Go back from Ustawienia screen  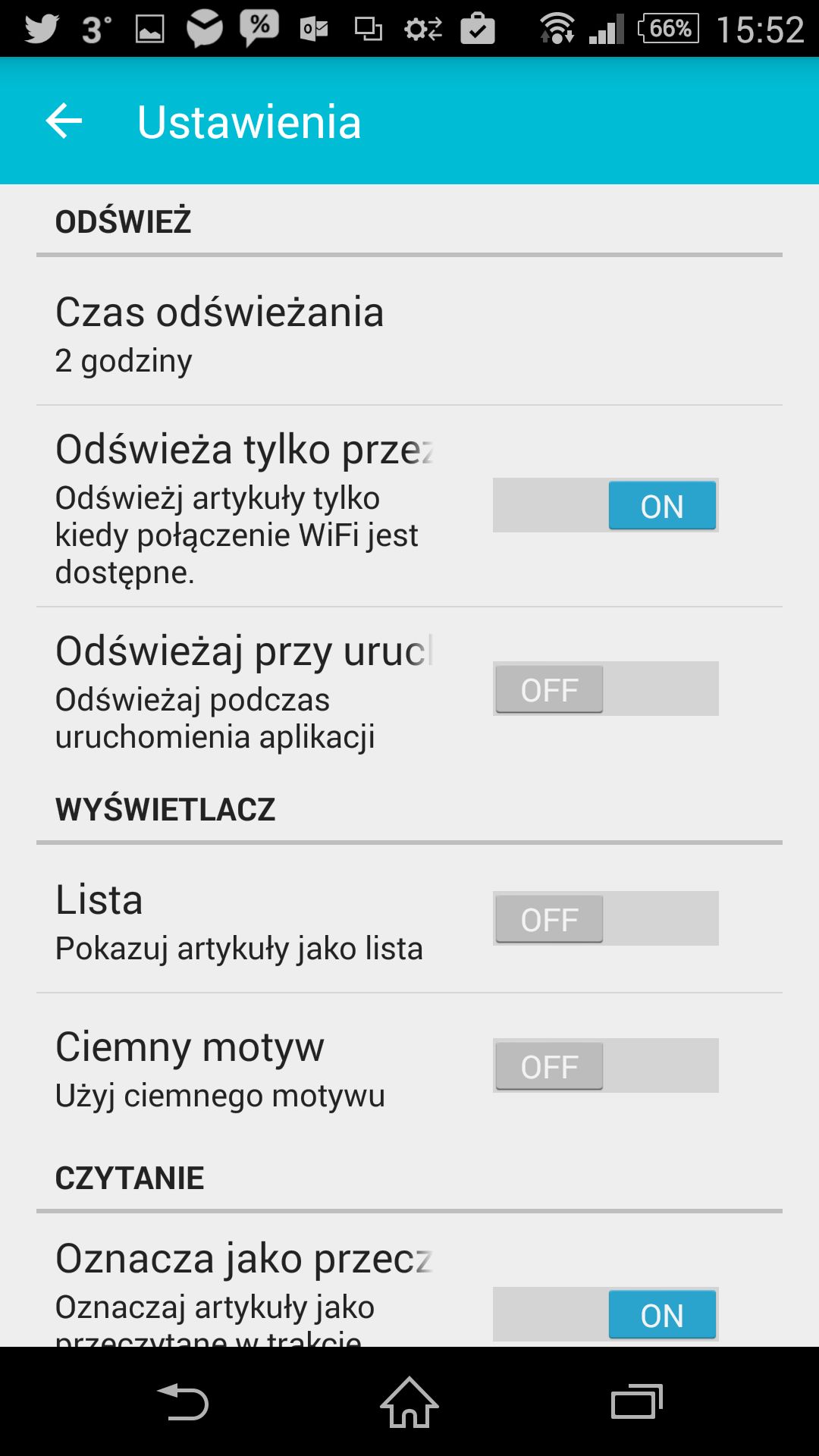pyautogui.click(x=64, y=121)
